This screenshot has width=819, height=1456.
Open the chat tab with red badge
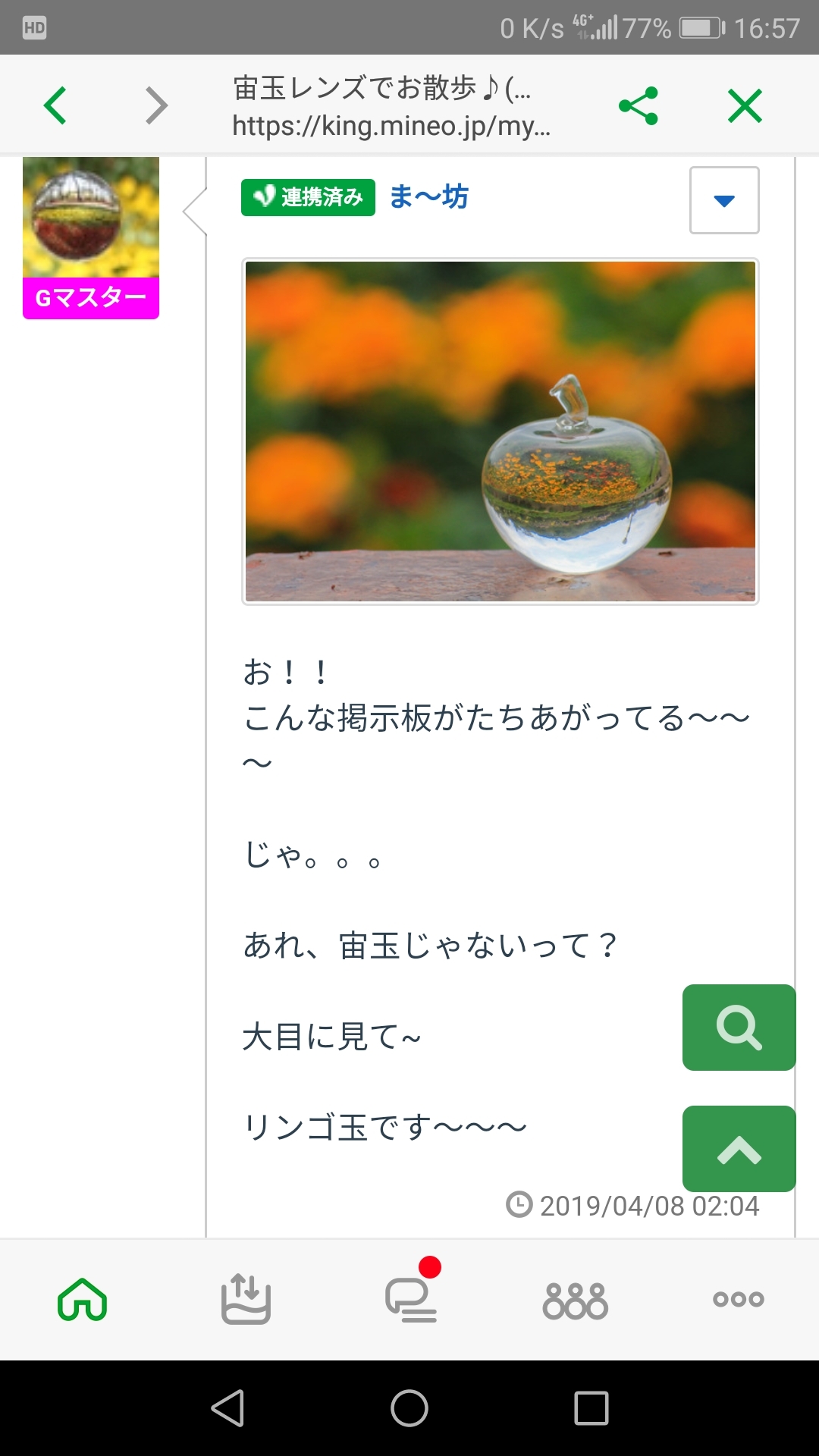pyautogui.click(x=411, y=1298)
